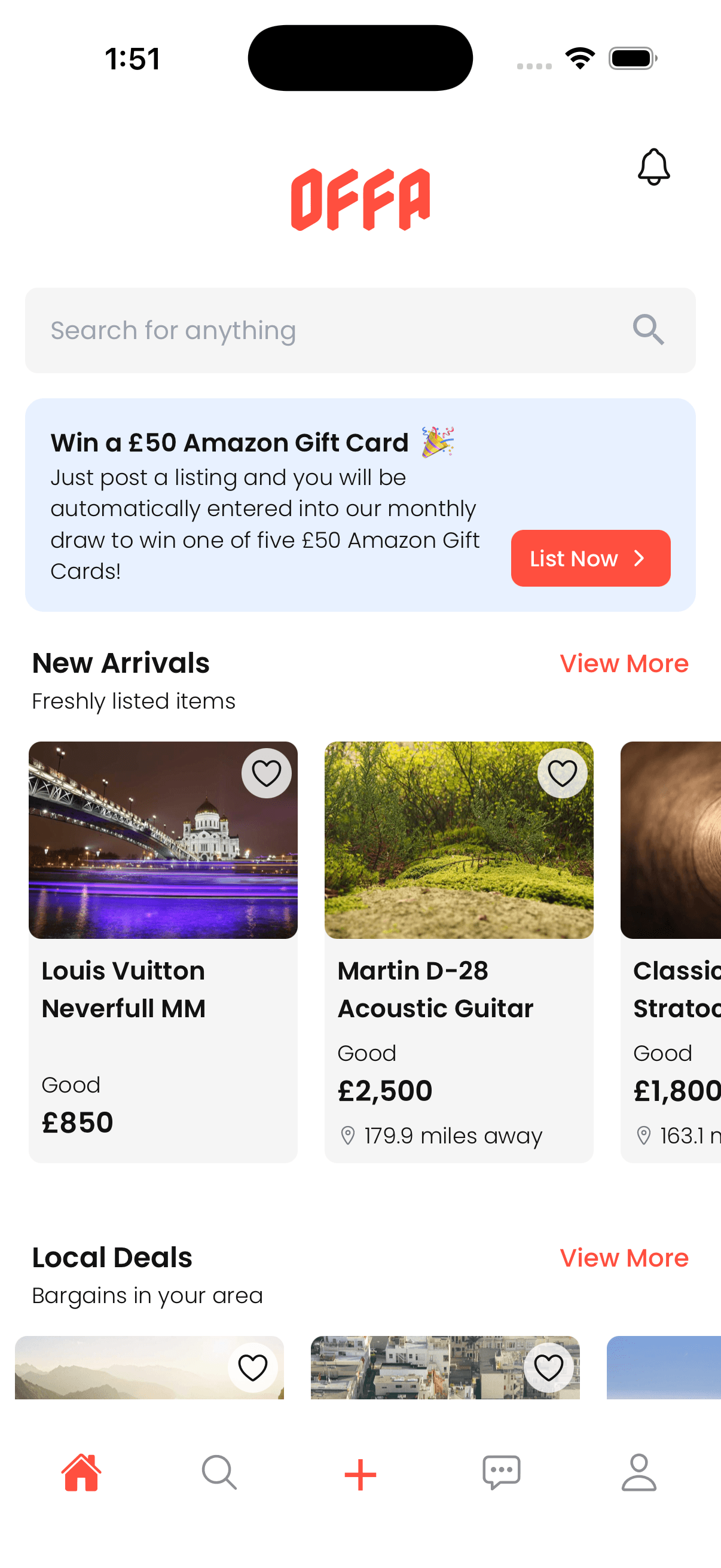This screenshot has width=721, height=1568.
Task: Go to the profile tab
Action: pyautogui.click(x=639, y=1473)
